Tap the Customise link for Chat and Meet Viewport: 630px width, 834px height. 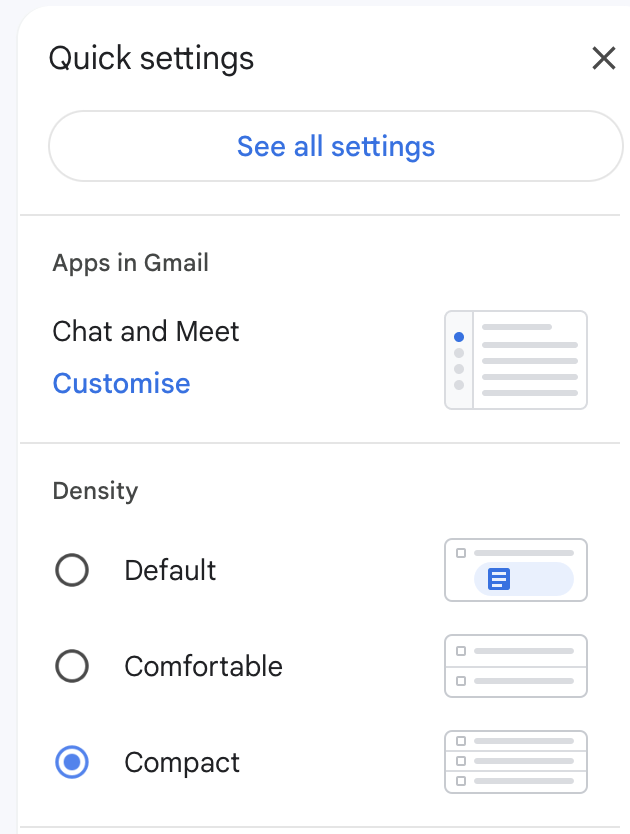click(x=121, y=383)
